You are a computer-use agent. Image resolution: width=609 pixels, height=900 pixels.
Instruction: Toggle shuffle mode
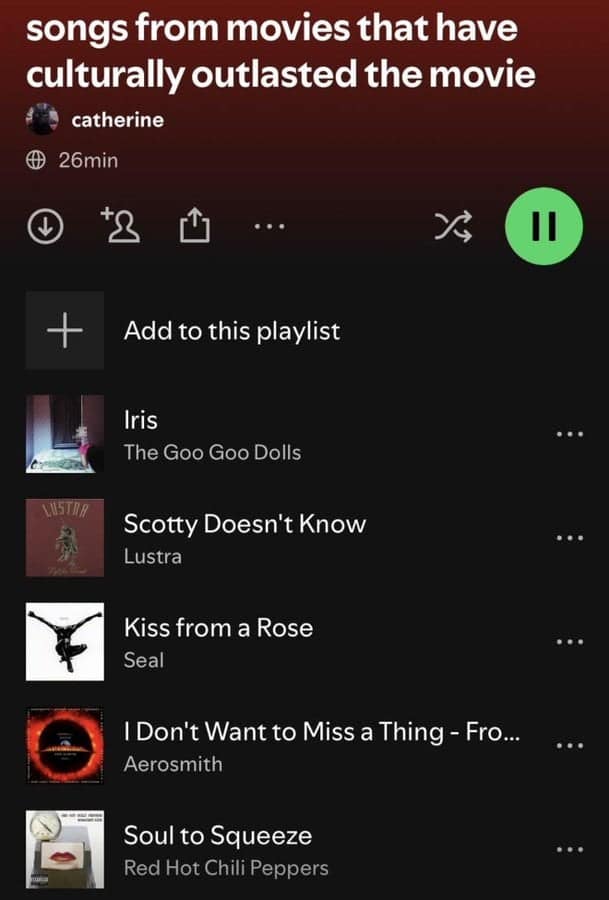446,227
